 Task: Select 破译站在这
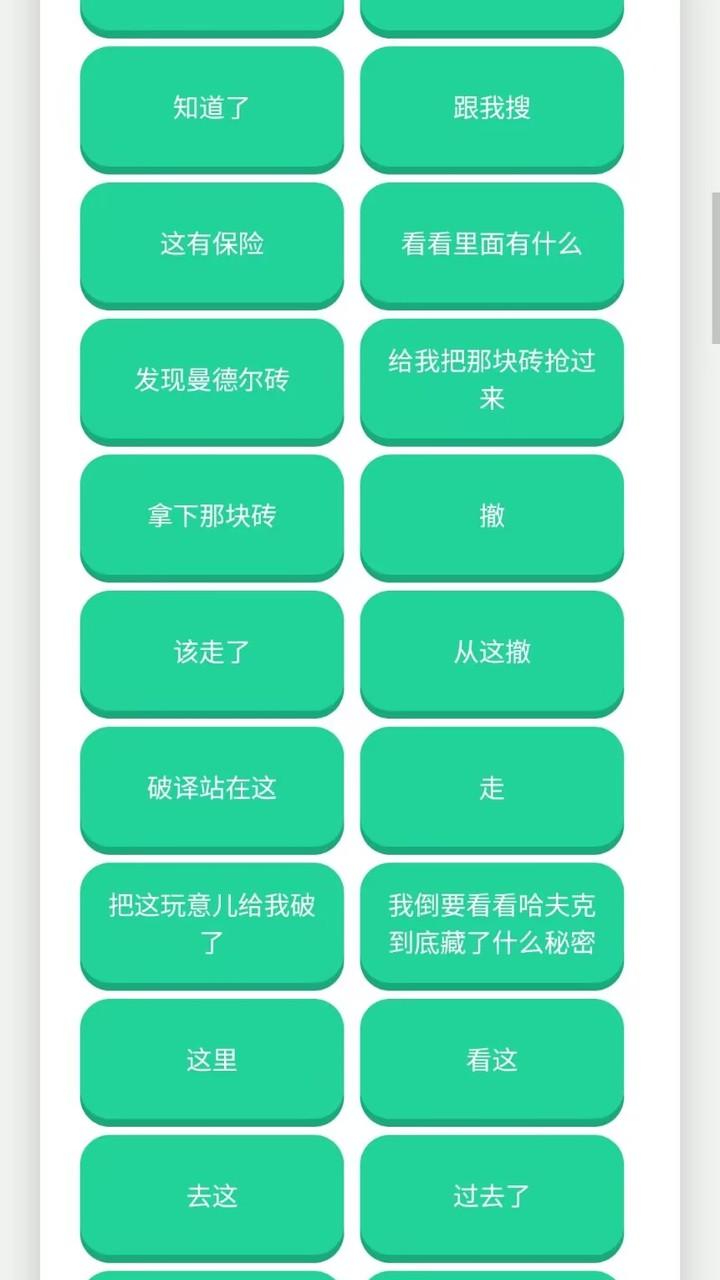(212, 788)
